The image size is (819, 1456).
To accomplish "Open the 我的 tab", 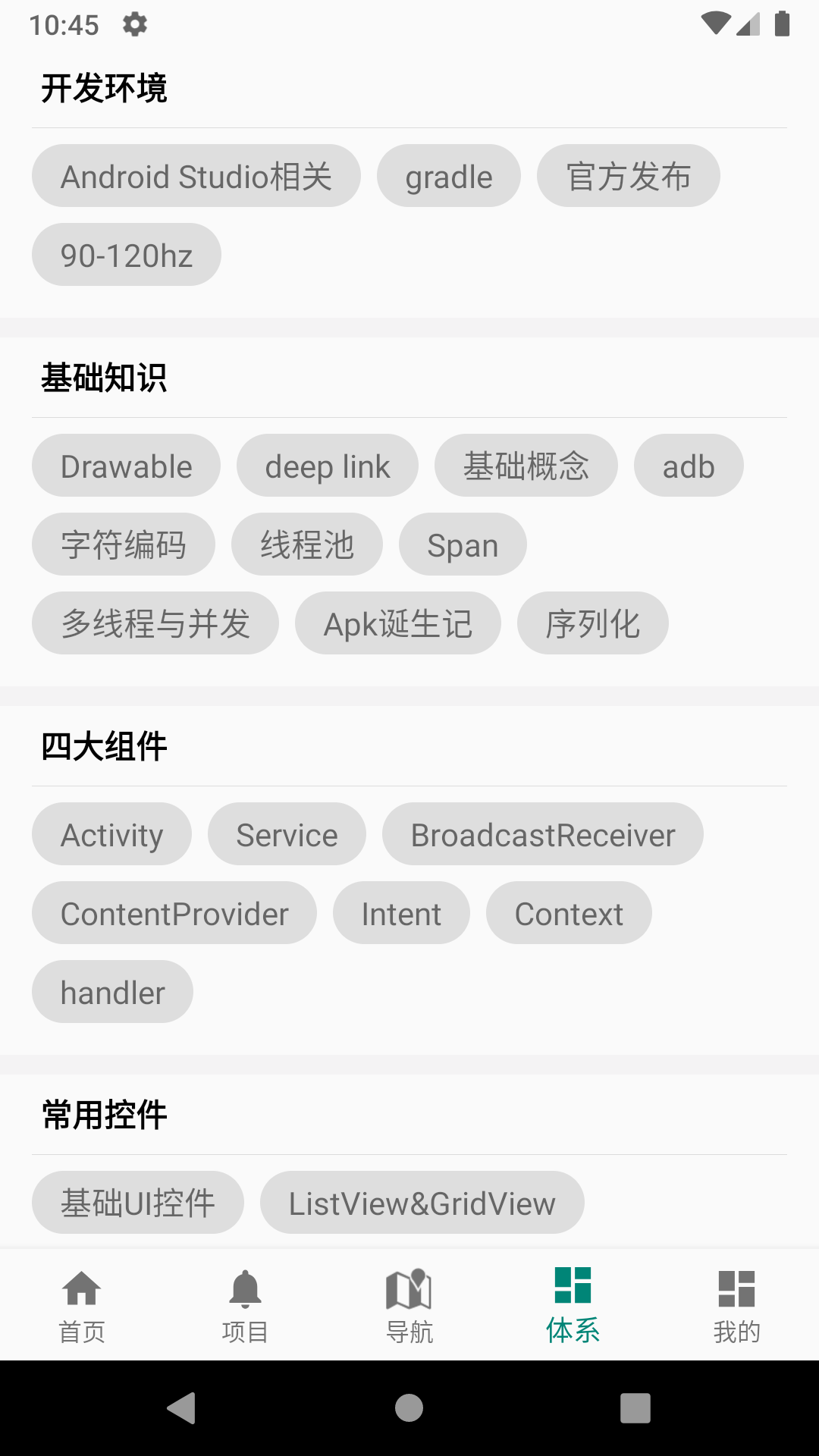I will pos(737,1306).
